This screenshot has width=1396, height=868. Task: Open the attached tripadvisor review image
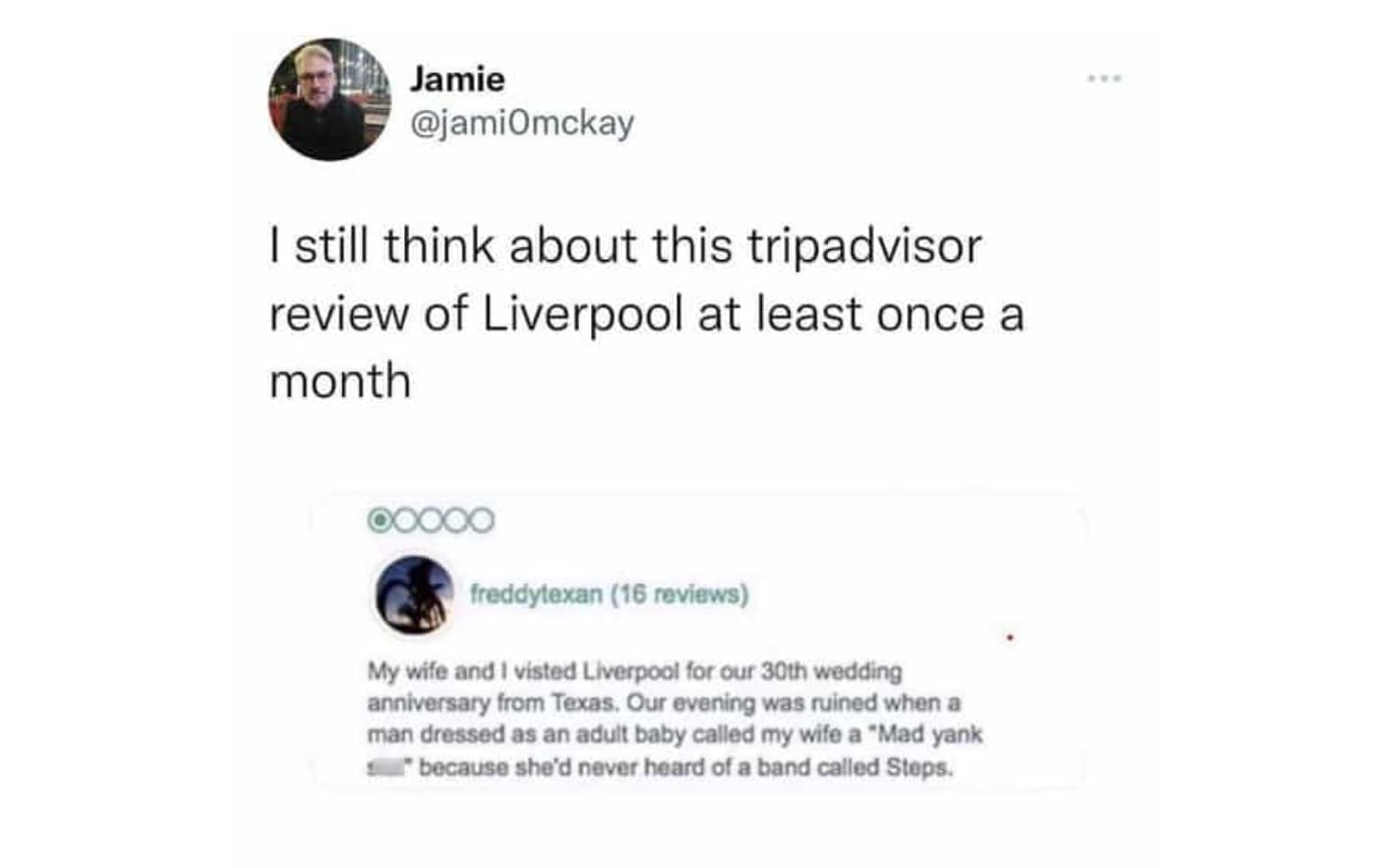coord(698,641)
